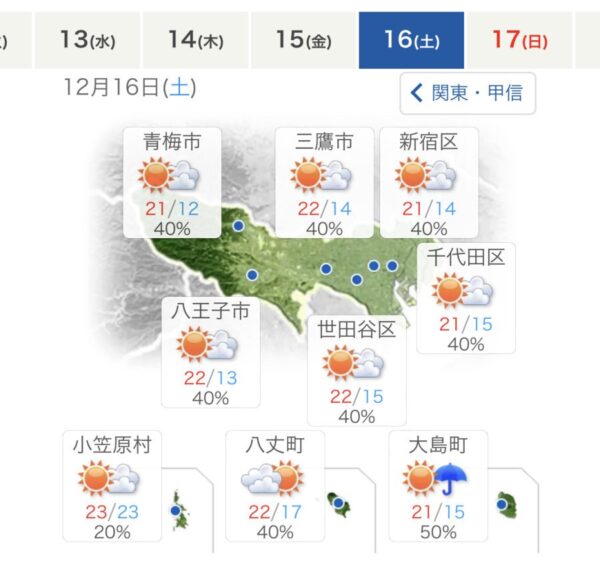The image size is (600, 561).
Task: Select the 13 (水) date tab
Action: point(88,41)
